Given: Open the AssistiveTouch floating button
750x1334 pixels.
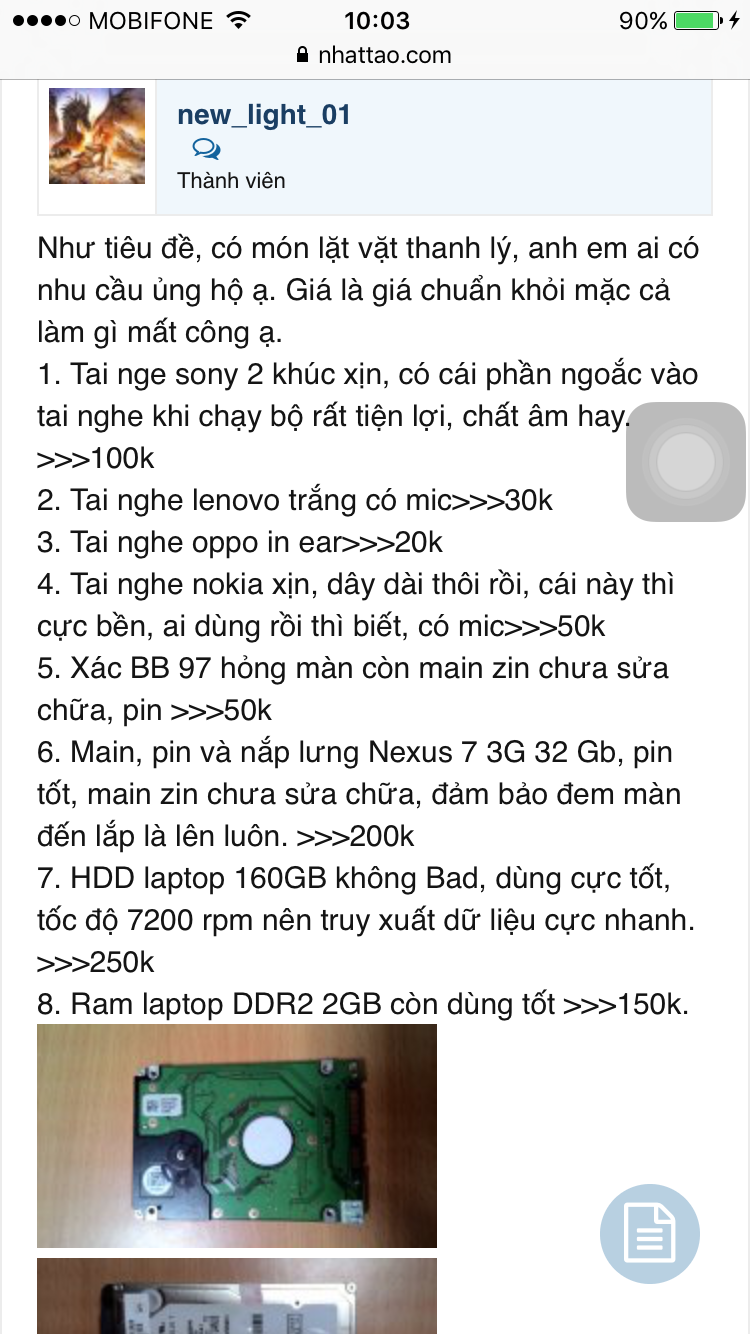Looking at the screenshot, I should (x=686, y=462).
